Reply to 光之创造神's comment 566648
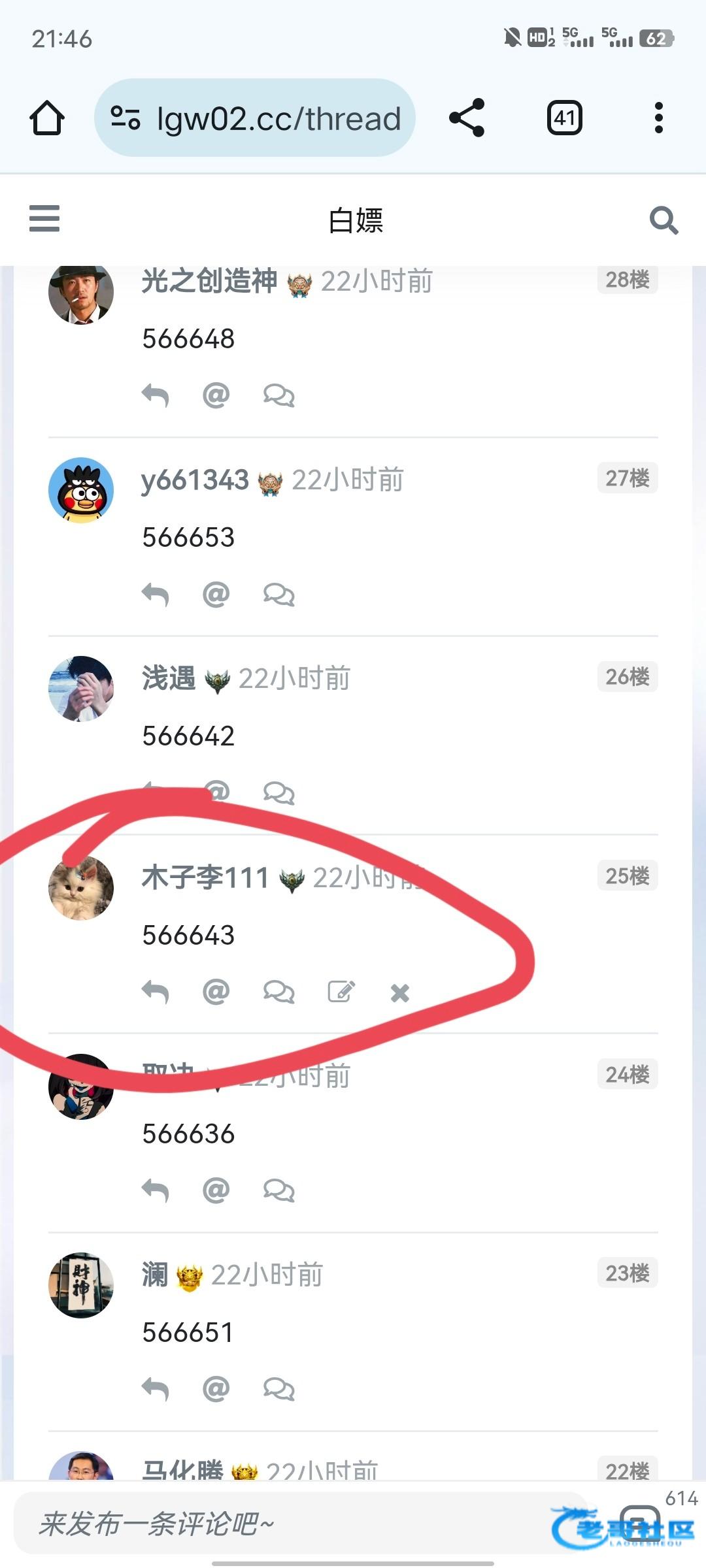The height and width of the screenshot is (1568, 706). pos(155,395)
